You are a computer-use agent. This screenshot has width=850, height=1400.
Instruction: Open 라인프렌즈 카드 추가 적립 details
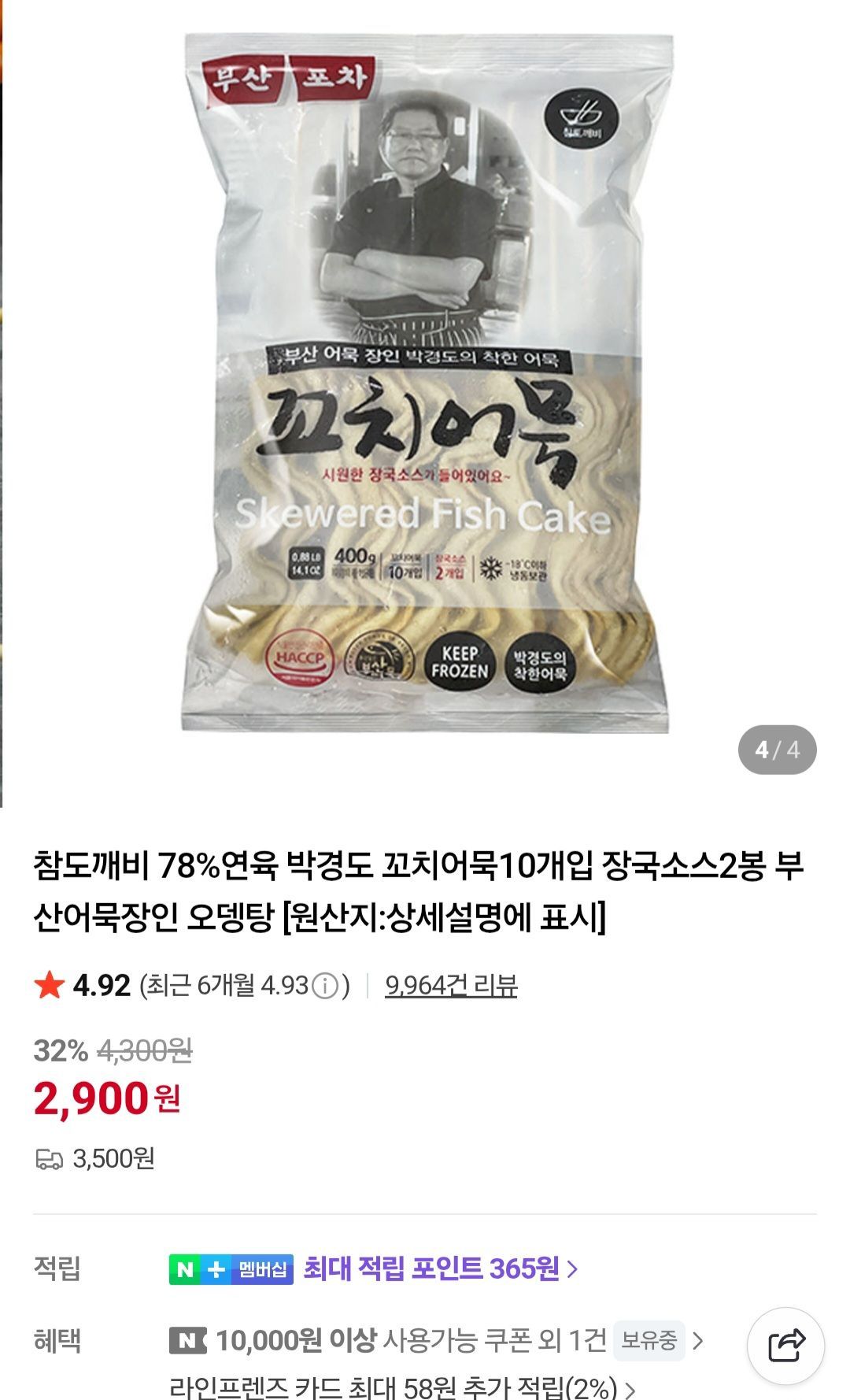click(401, 1387)
